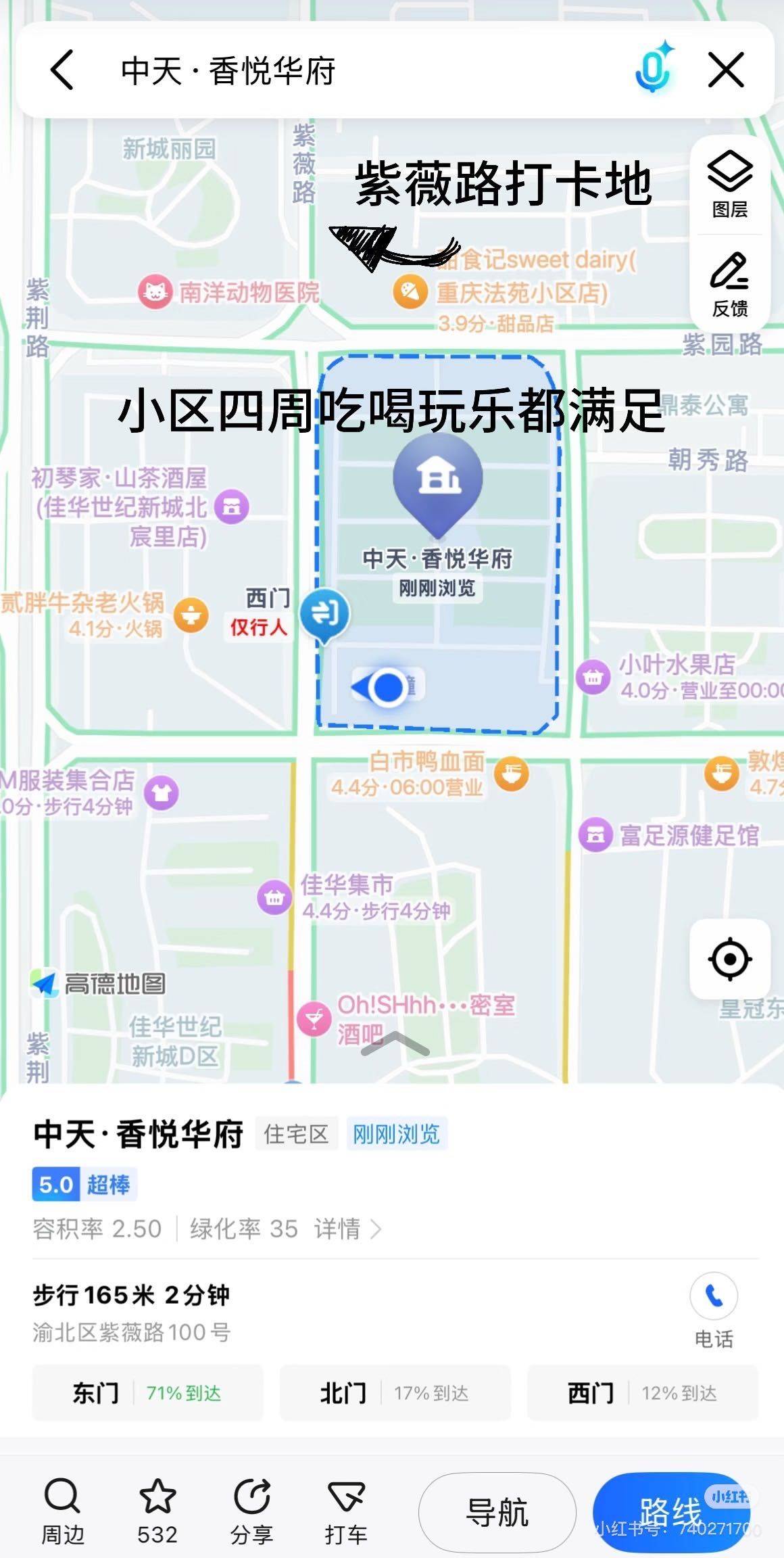Clear the search with the X
The height and width of the screenshot is (1558, 784).
click(726, 70)
